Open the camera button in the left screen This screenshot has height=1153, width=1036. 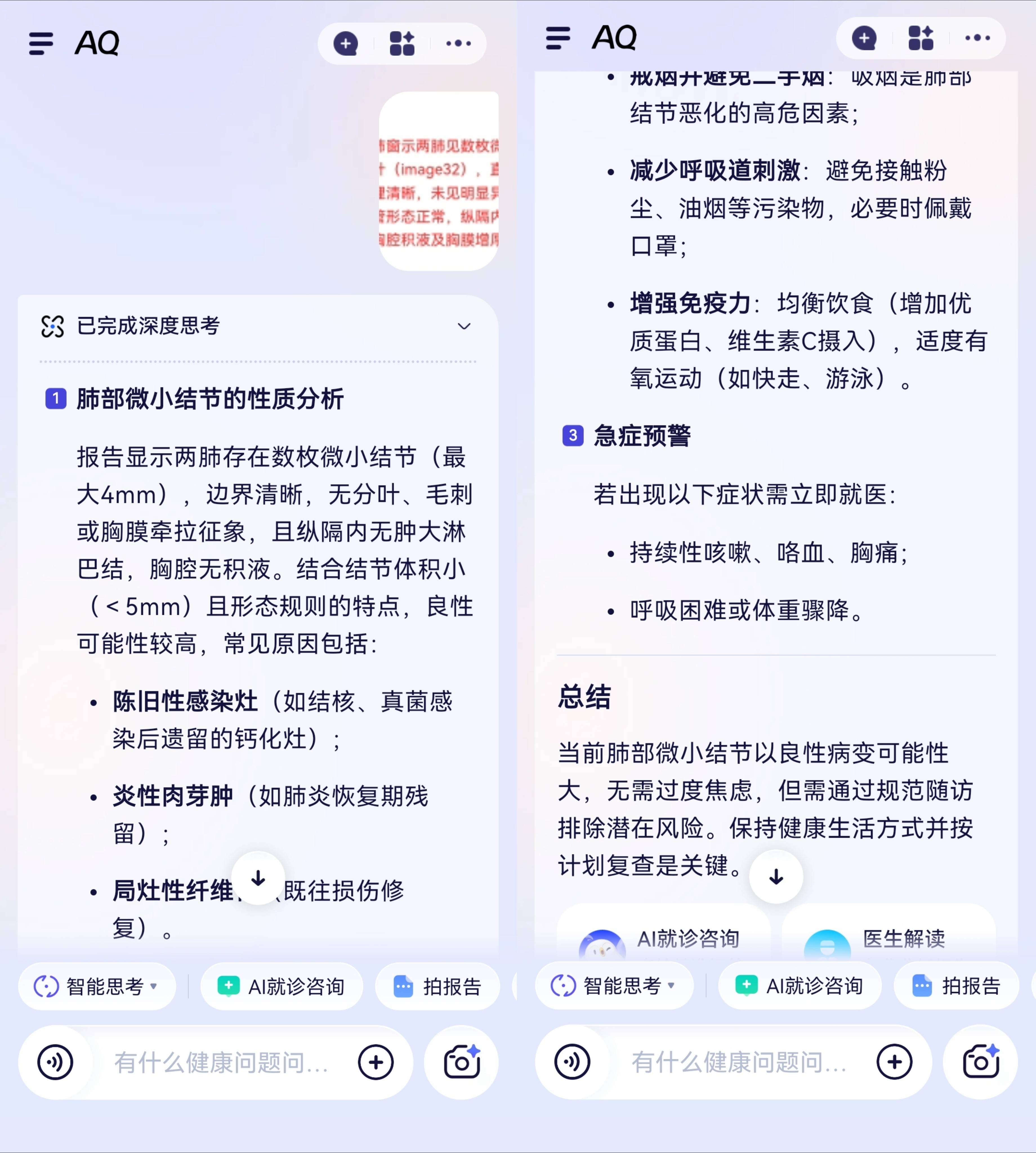462,1062
